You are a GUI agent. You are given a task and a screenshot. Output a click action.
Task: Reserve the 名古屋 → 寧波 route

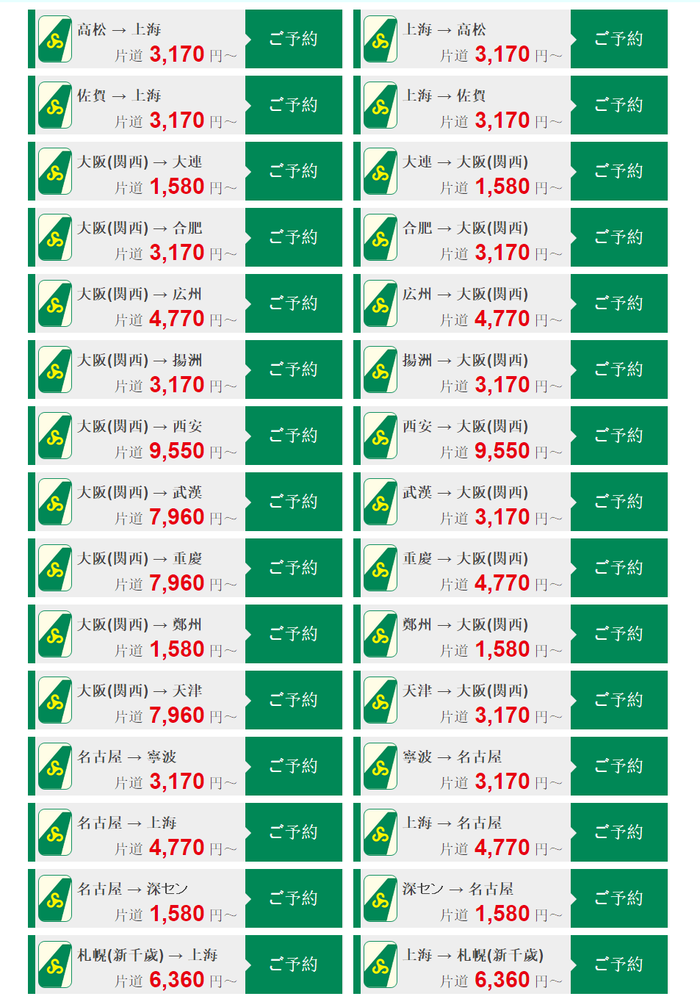point(293,765)
